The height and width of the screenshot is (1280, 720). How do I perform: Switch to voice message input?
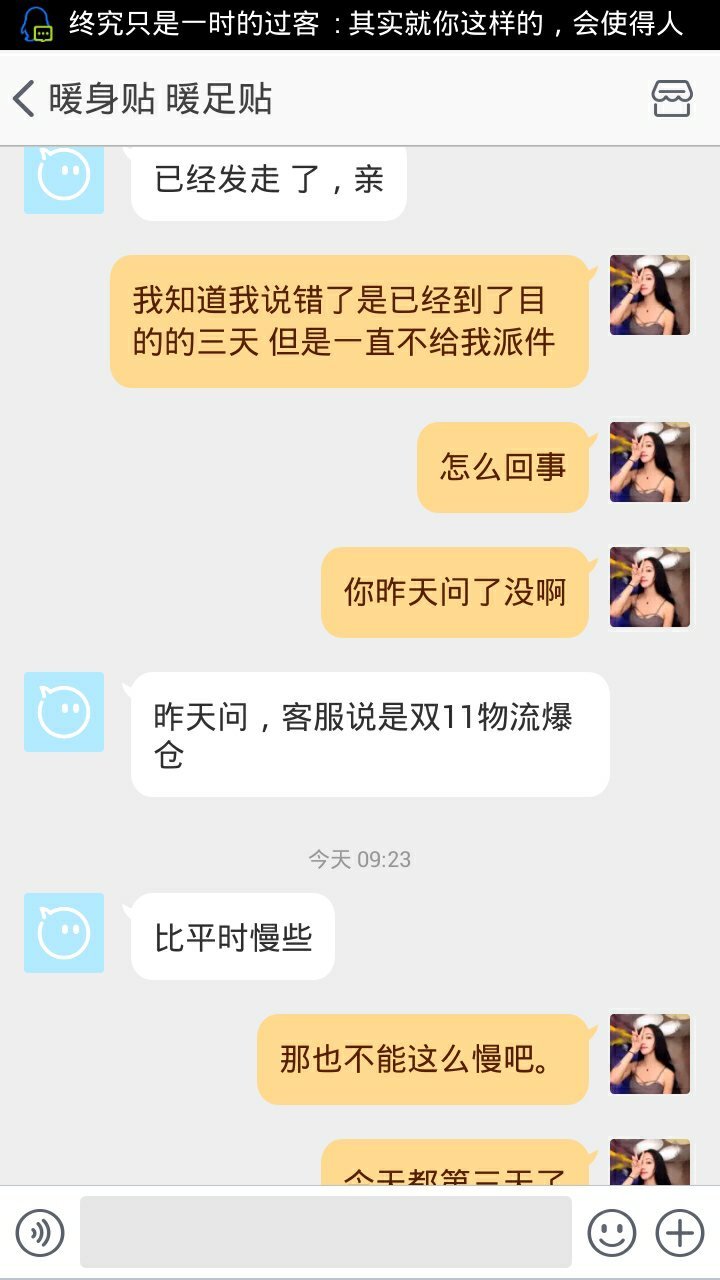tap(40, 1232)
